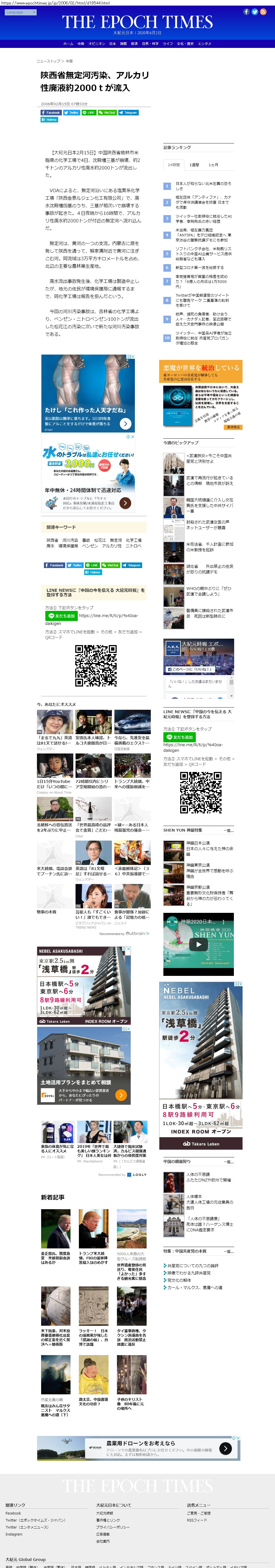Switch ranking to the 1ヵ月 tab
This screenshot has width=275, height=1568.
213,164
